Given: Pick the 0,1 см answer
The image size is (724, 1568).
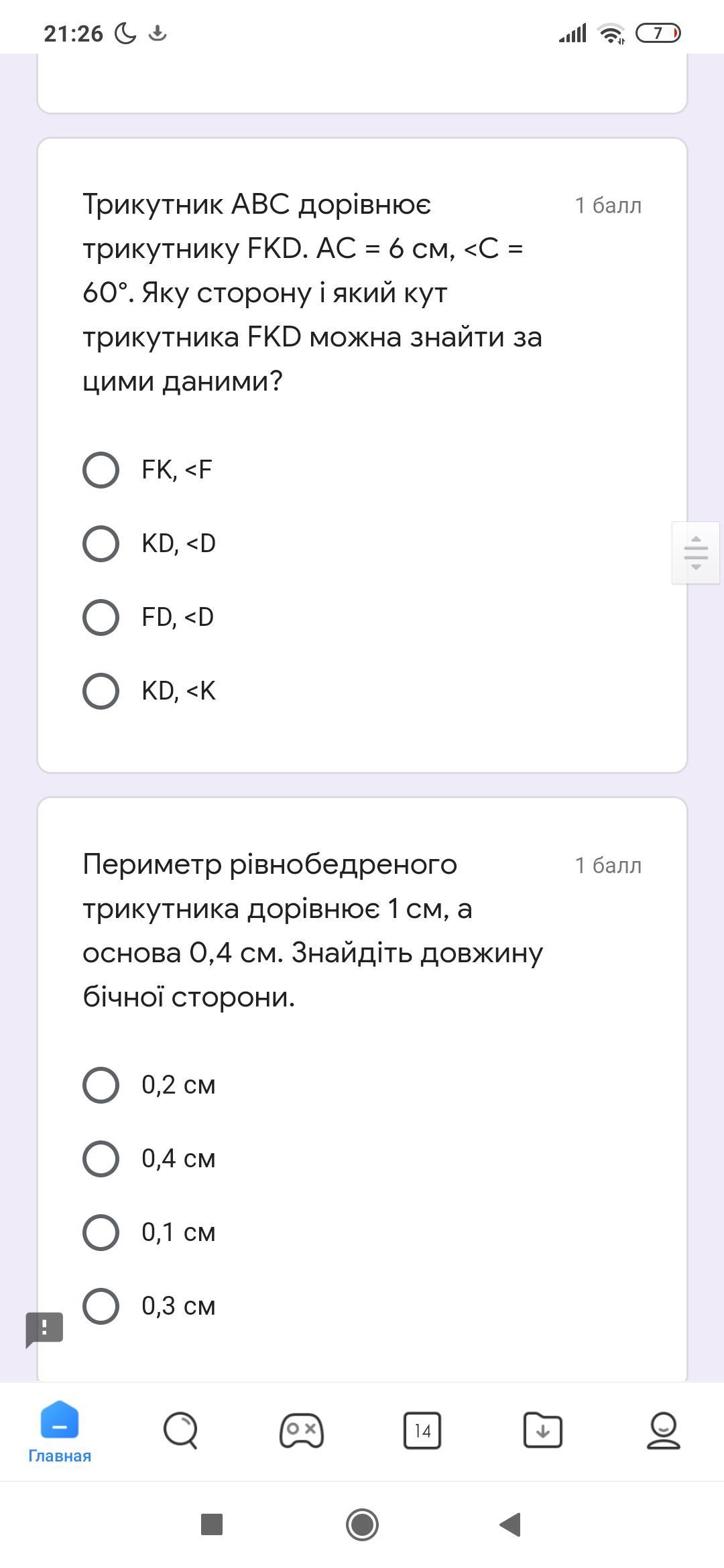Looking at the screenshot, I should click(101, 1232).
